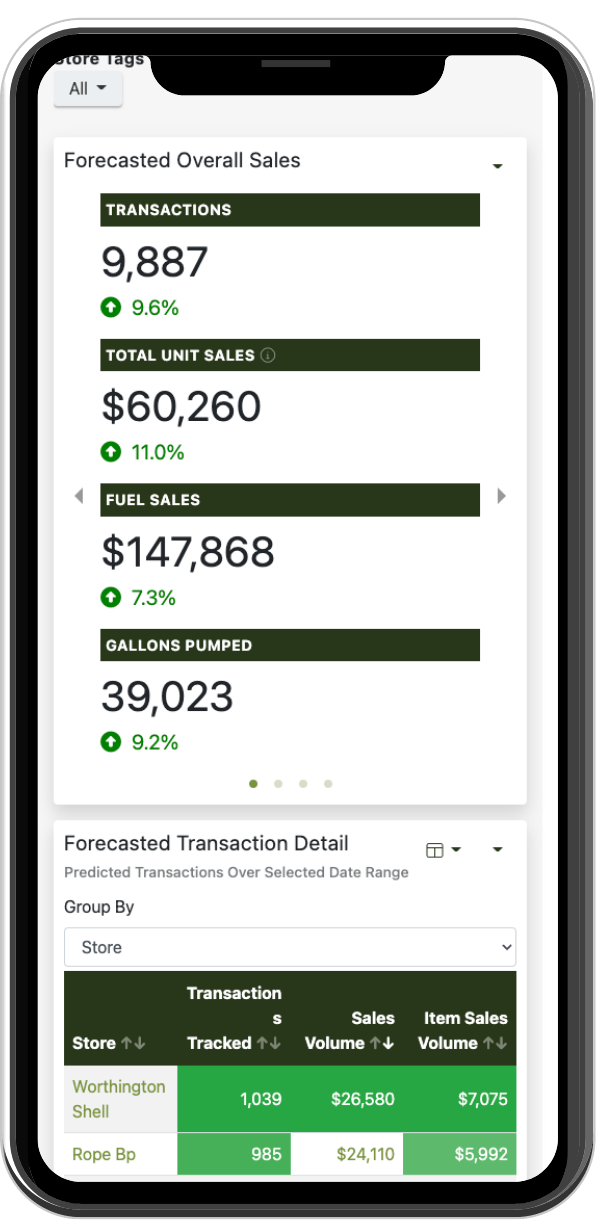This screenshot has height=1220, width=600.
Task: Sort by Item Sales Volume column
Action: pos(495,1043)
